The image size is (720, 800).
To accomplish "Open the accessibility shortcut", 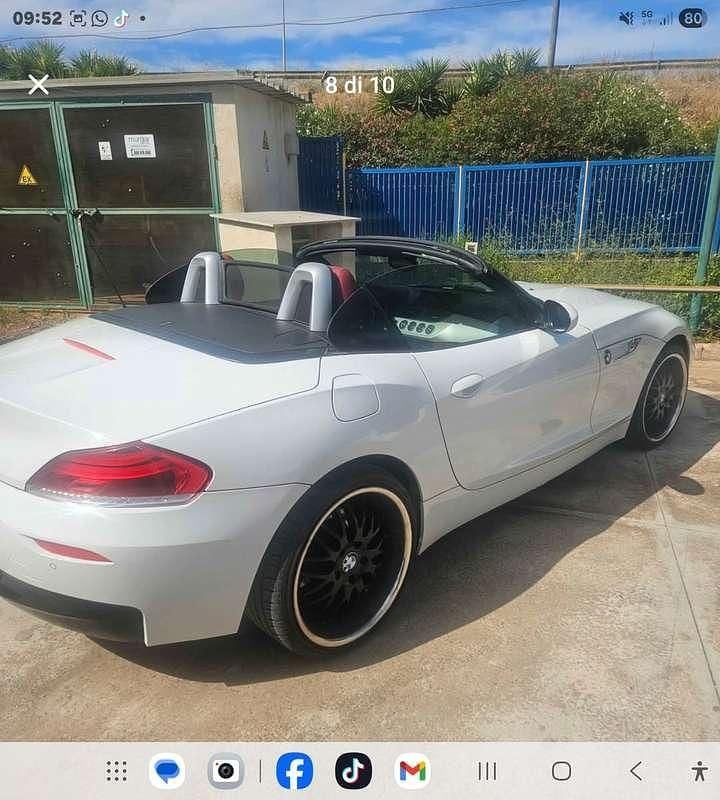I will (x=699, y=771).
